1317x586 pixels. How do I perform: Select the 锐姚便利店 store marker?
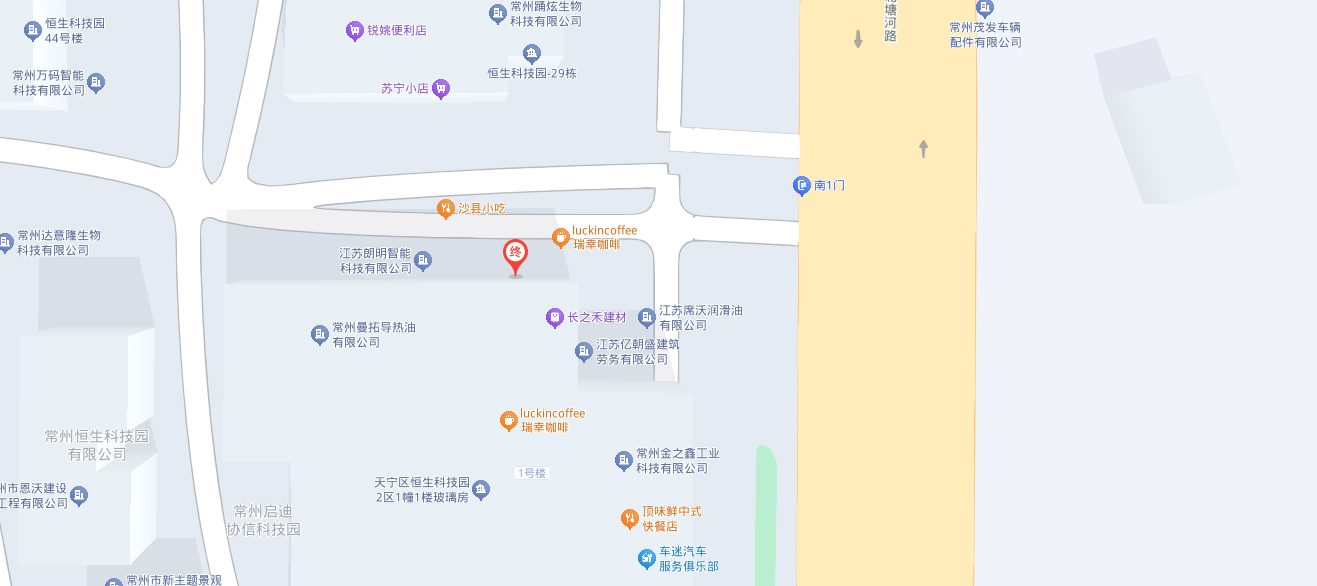click(x=354, y=31)
